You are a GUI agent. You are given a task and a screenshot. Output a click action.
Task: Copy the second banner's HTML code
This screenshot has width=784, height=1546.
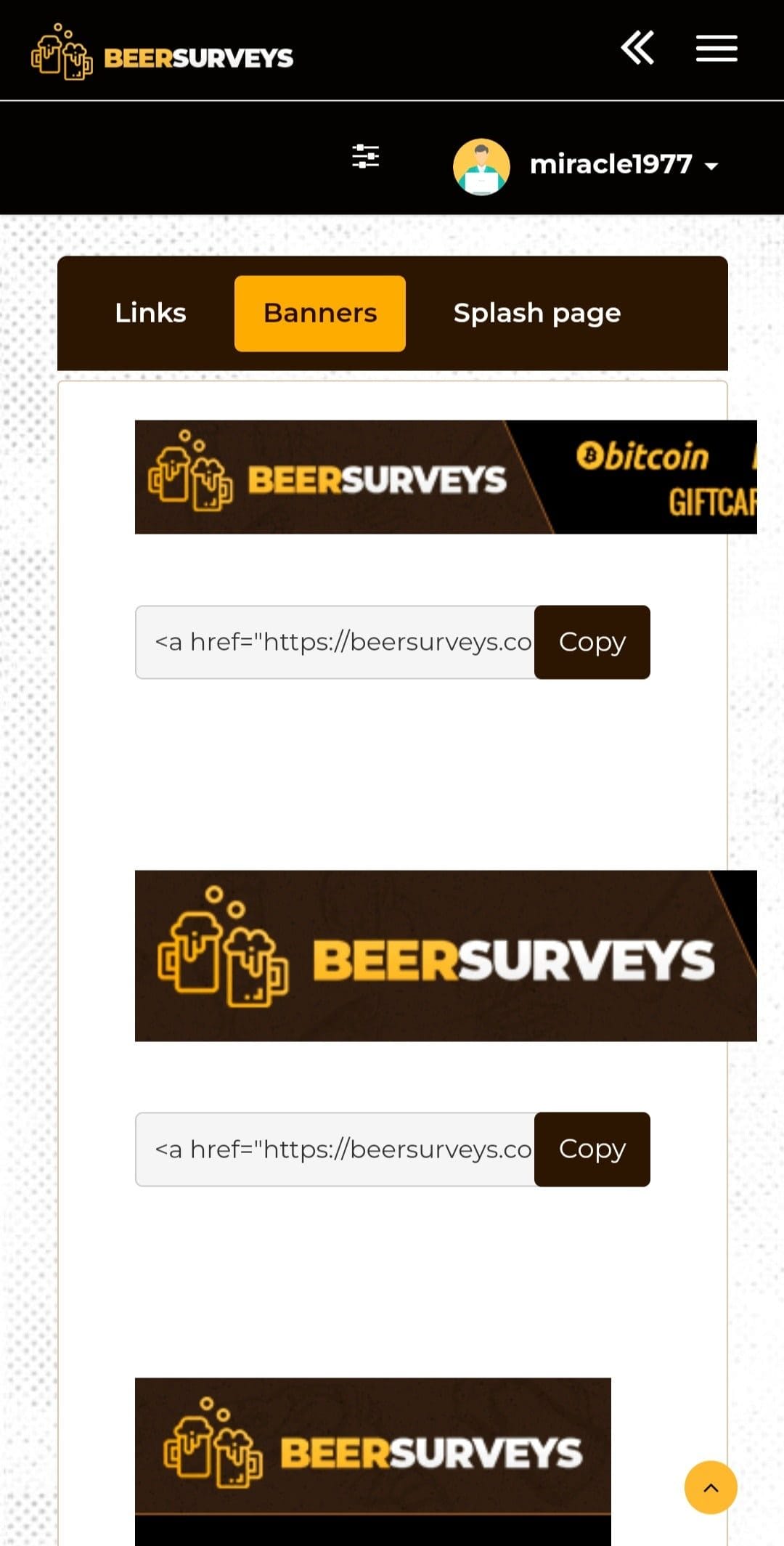point(592,1149)
